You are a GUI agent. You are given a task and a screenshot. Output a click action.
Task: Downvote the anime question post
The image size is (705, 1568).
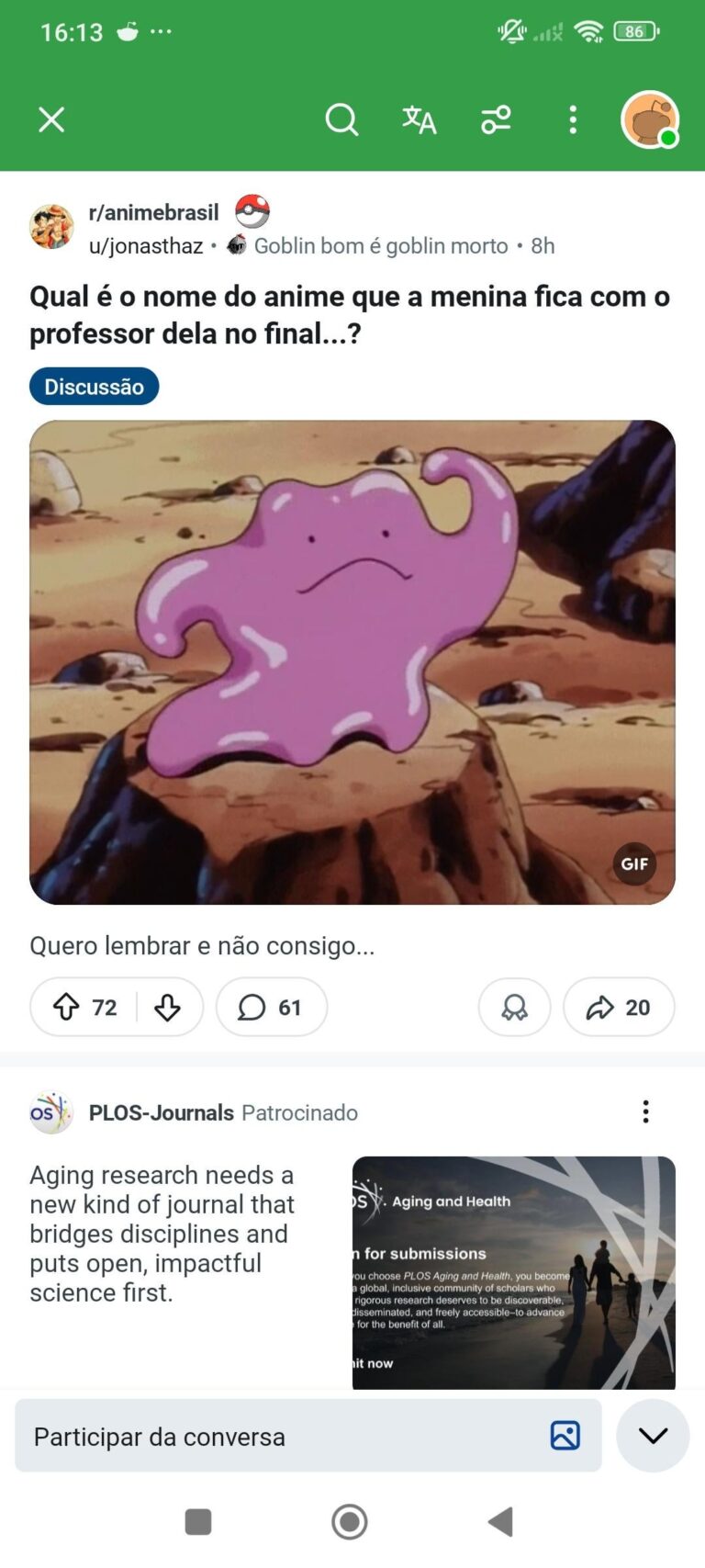[x=167, y=1008]
